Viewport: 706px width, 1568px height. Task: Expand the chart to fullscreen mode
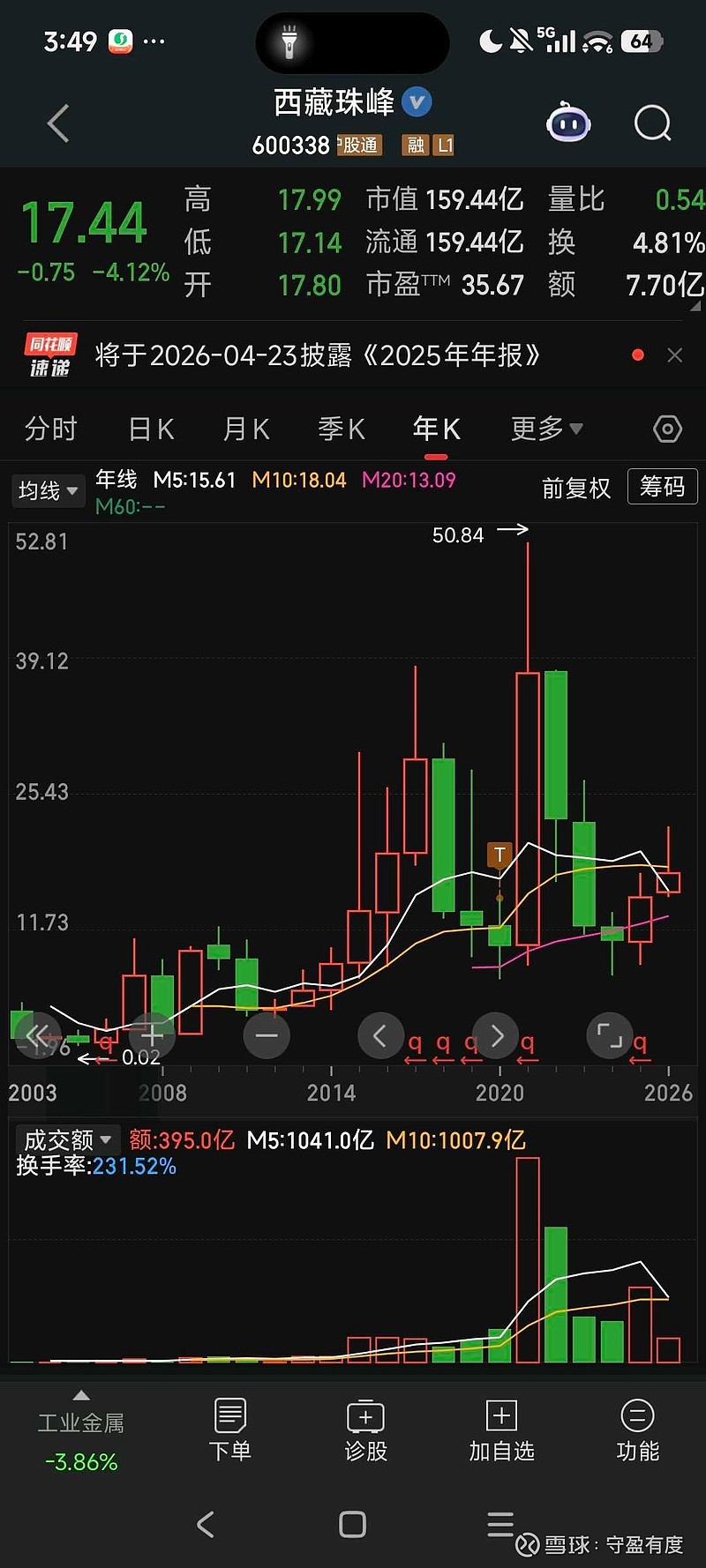[x=611, y=1035]
